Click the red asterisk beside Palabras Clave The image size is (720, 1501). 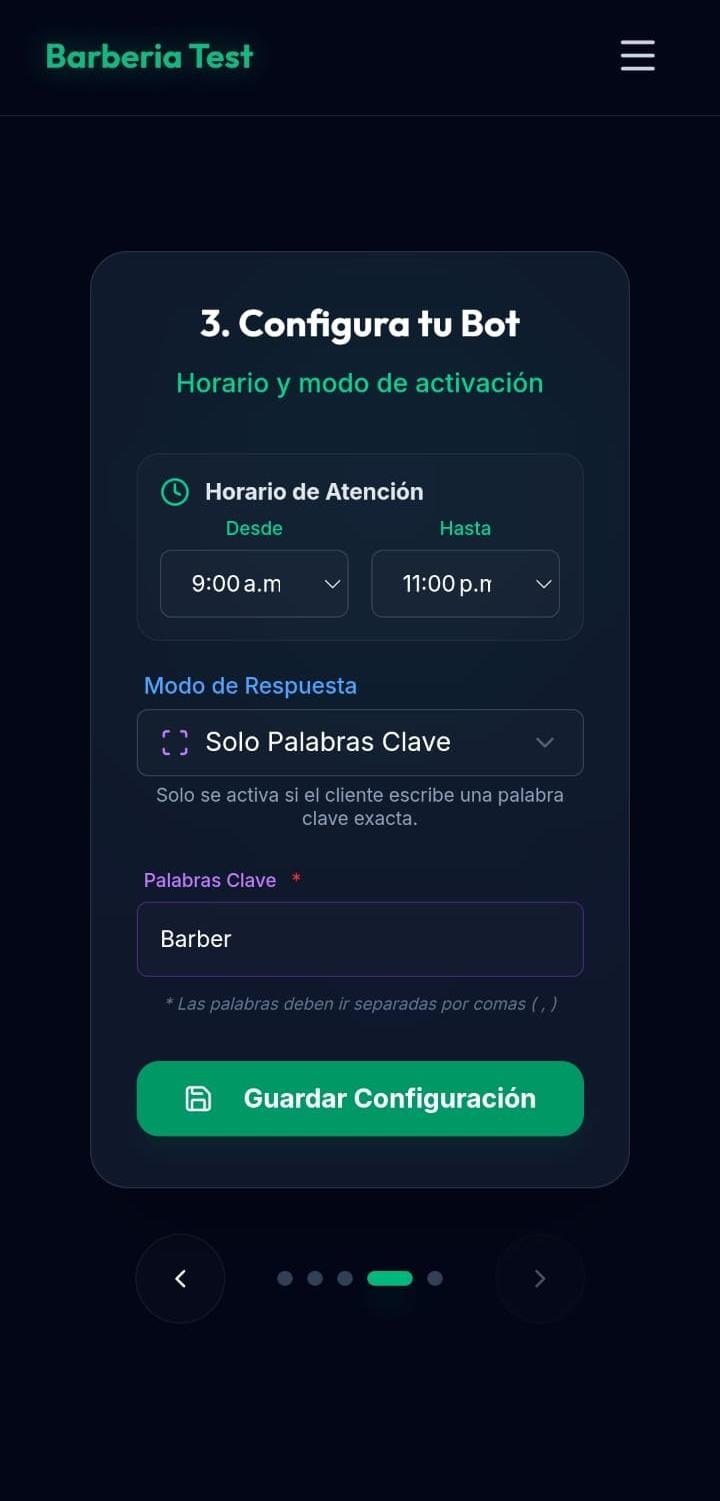click(296, 879)
